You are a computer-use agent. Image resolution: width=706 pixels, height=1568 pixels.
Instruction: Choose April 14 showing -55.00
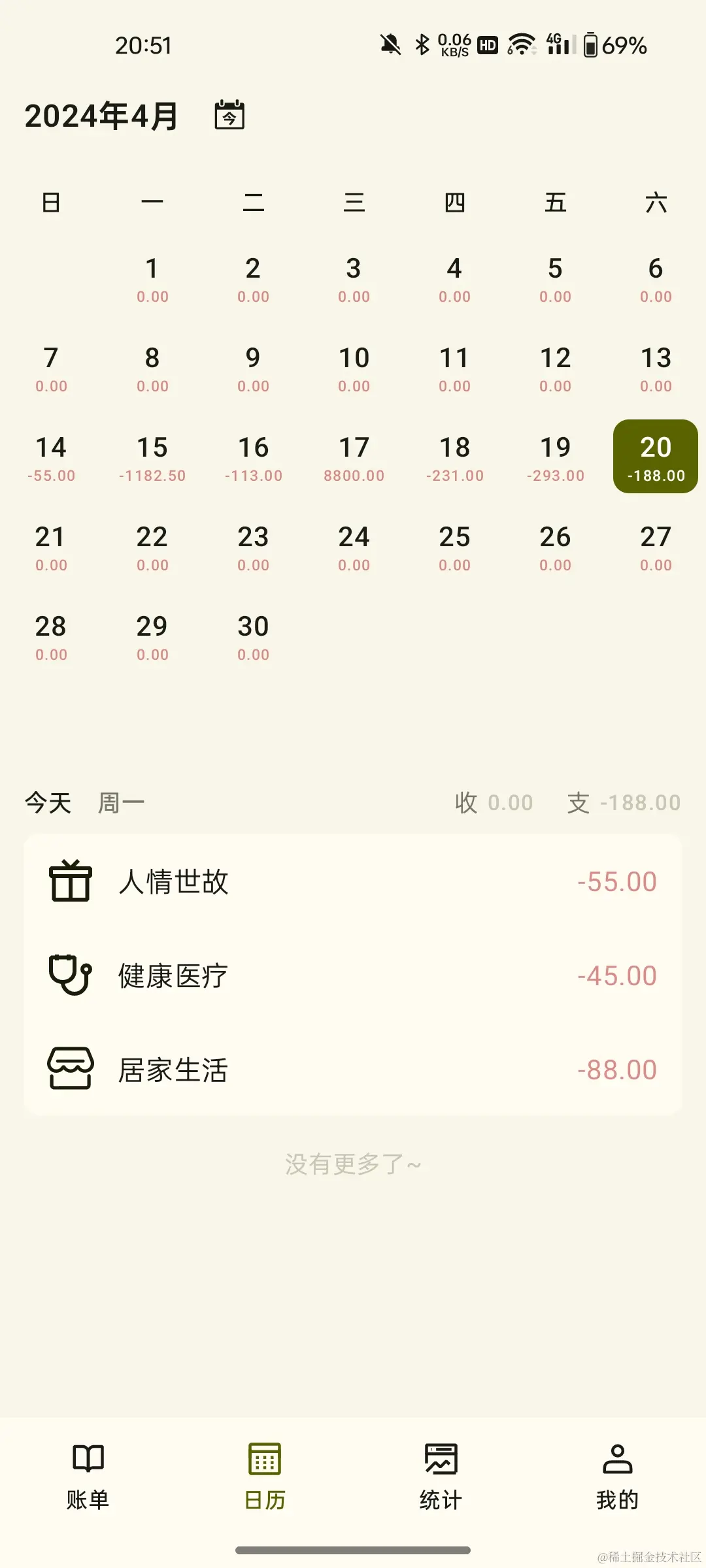51,457
